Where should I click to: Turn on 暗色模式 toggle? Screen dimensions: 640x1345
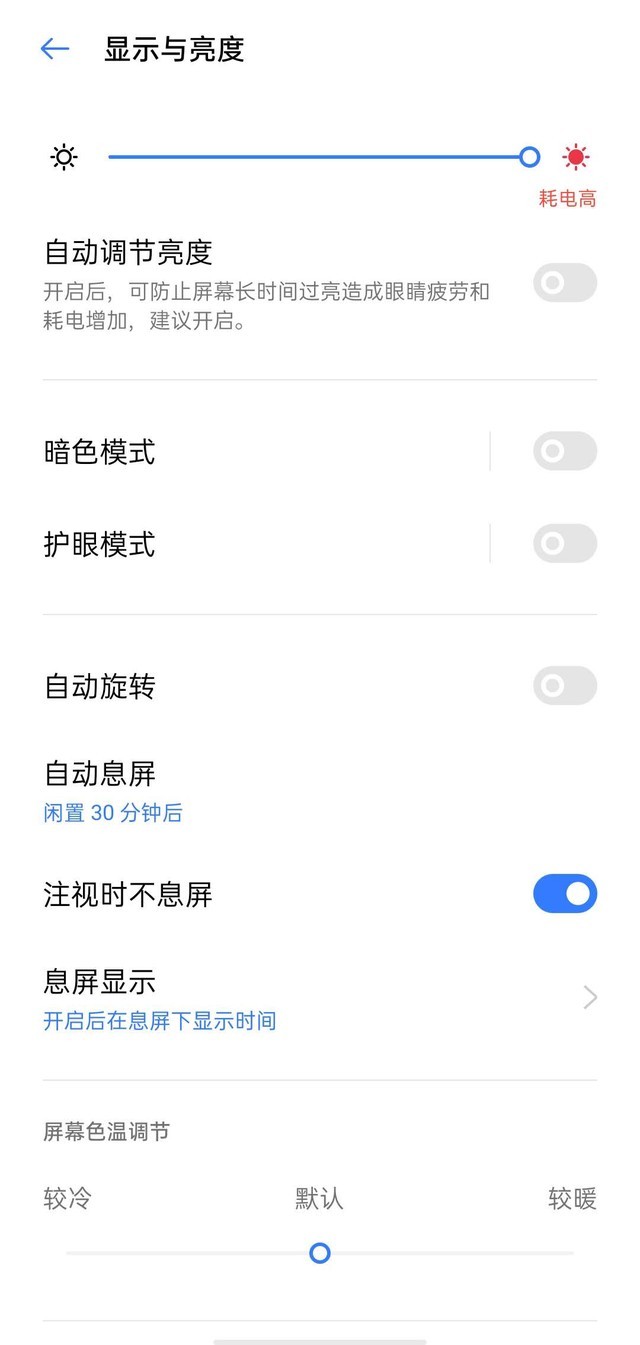click(564, 451)
